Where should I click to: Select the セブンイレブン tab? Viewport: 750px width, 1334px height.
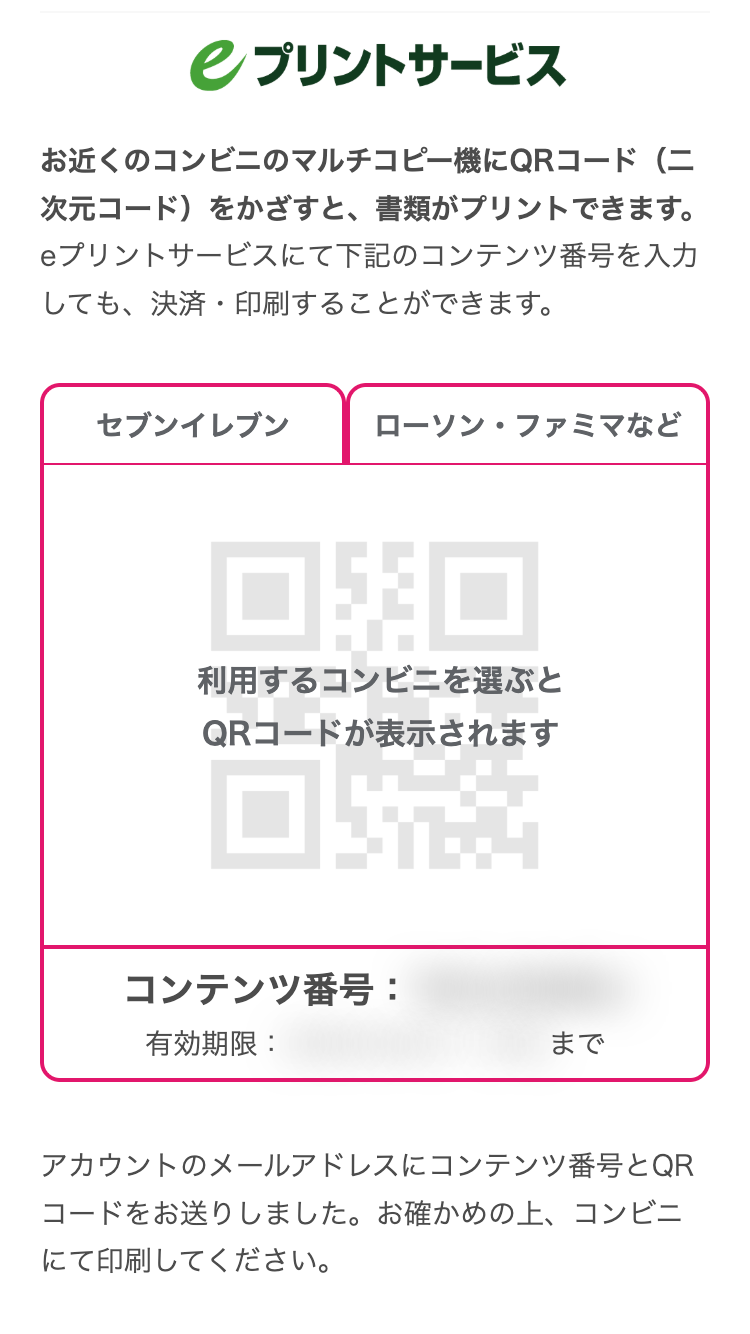193,425
